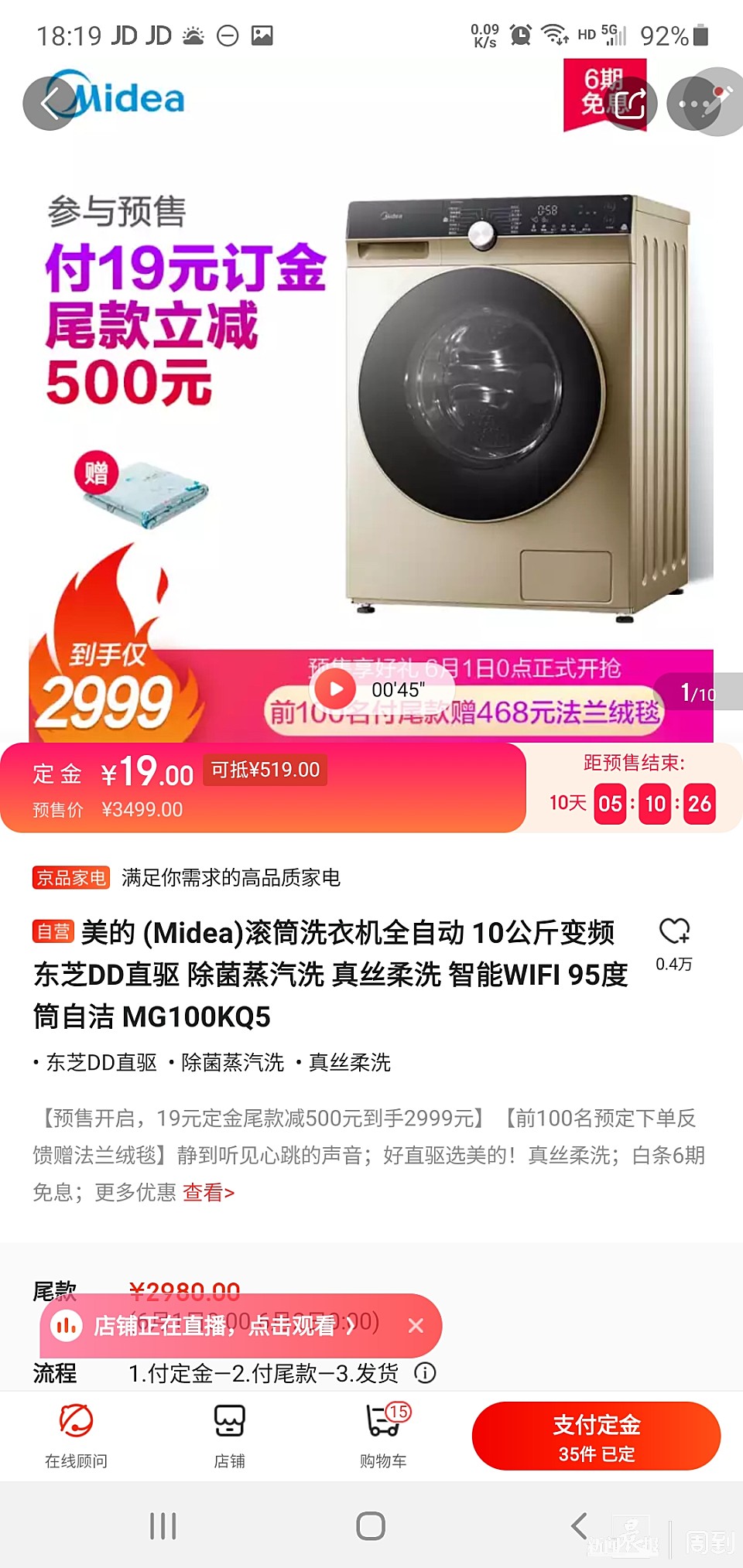Tap 支付定金 to pay the deposit

596,1436
